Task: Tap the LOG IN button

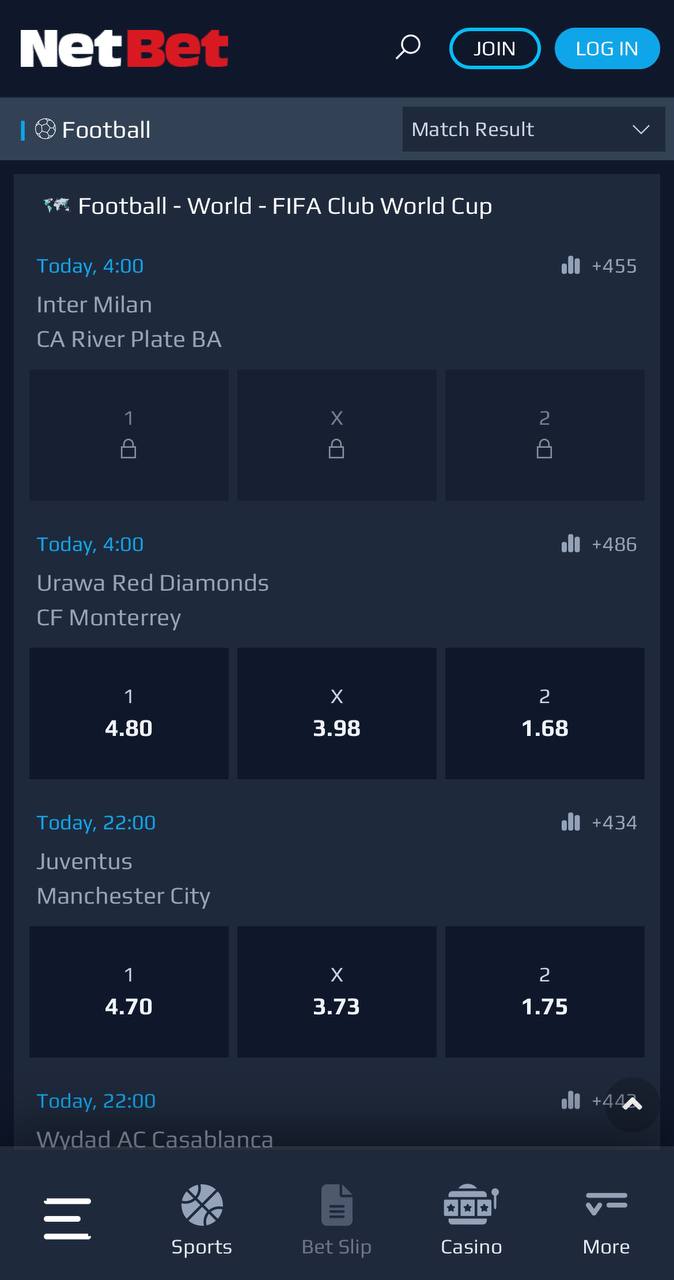Action: coord(607,48)
